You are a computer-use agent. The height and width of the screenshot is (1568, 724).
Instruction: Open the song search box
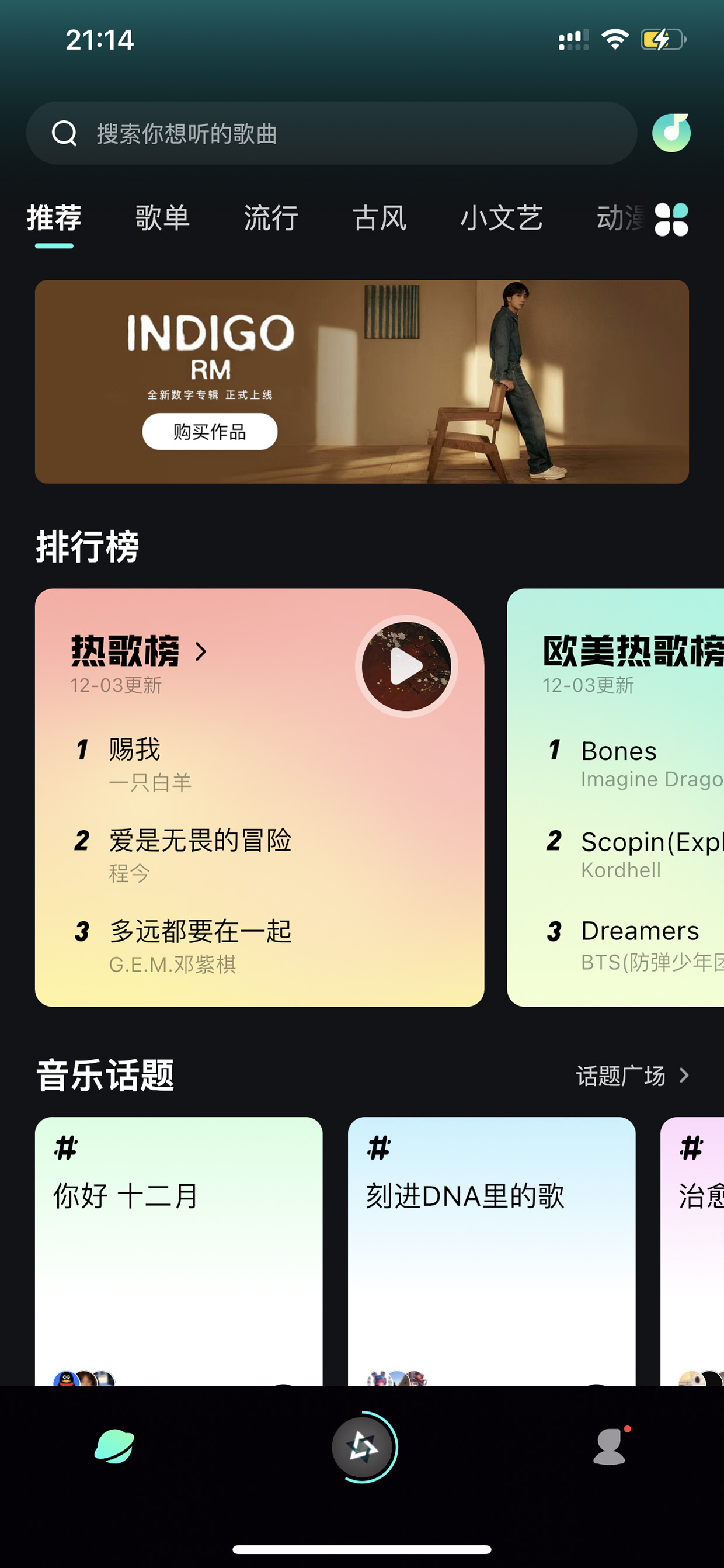[x=332, y=133]
